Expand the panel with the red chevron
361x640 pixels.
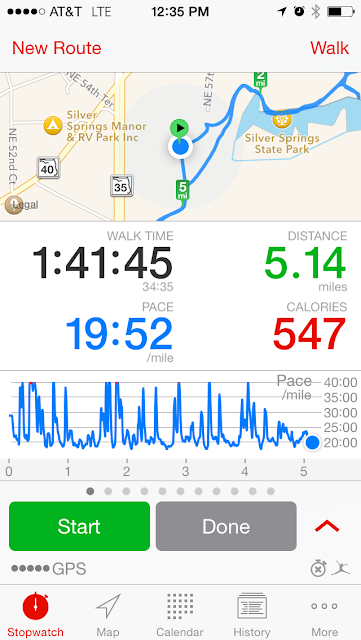(327, 527)
